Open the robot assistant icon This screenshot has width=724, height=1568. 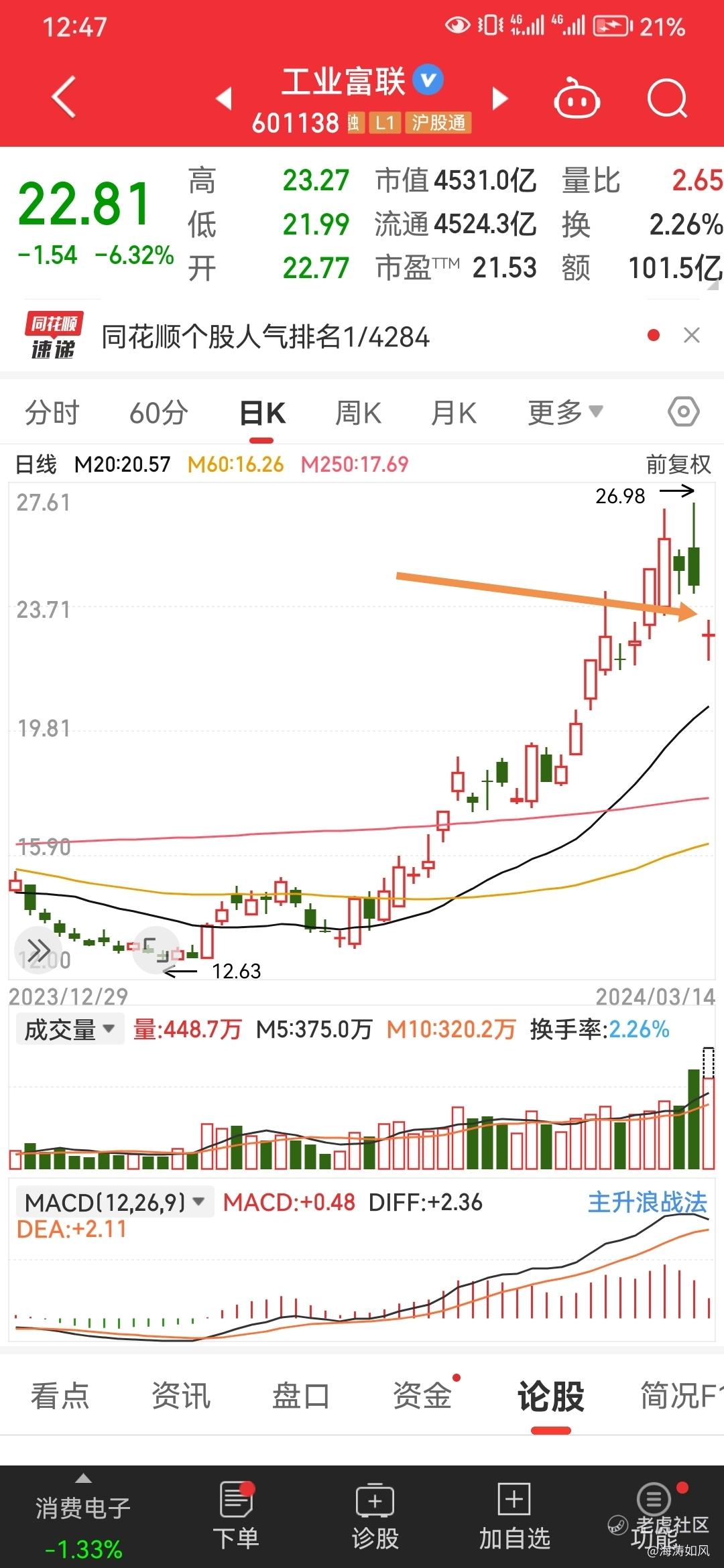[576, 99]
